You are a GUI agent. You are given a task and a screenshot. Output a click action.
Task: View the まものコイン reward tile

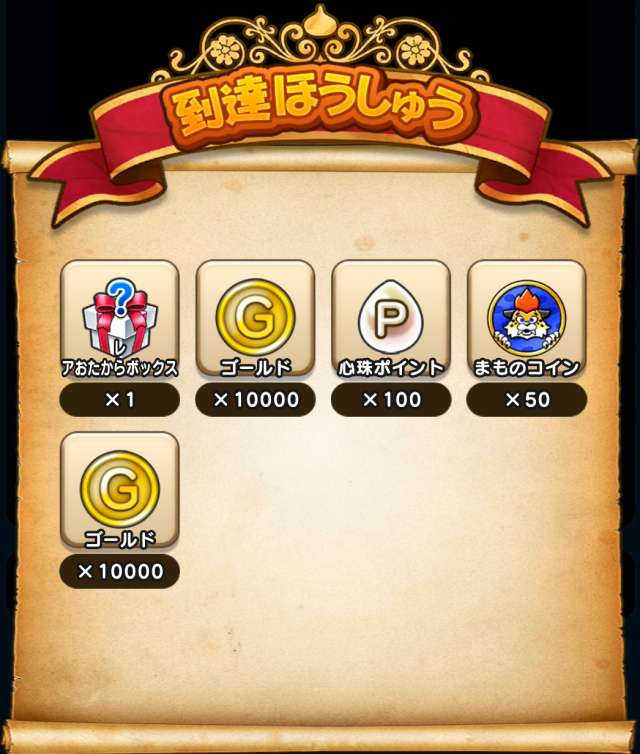coord(526,320)
